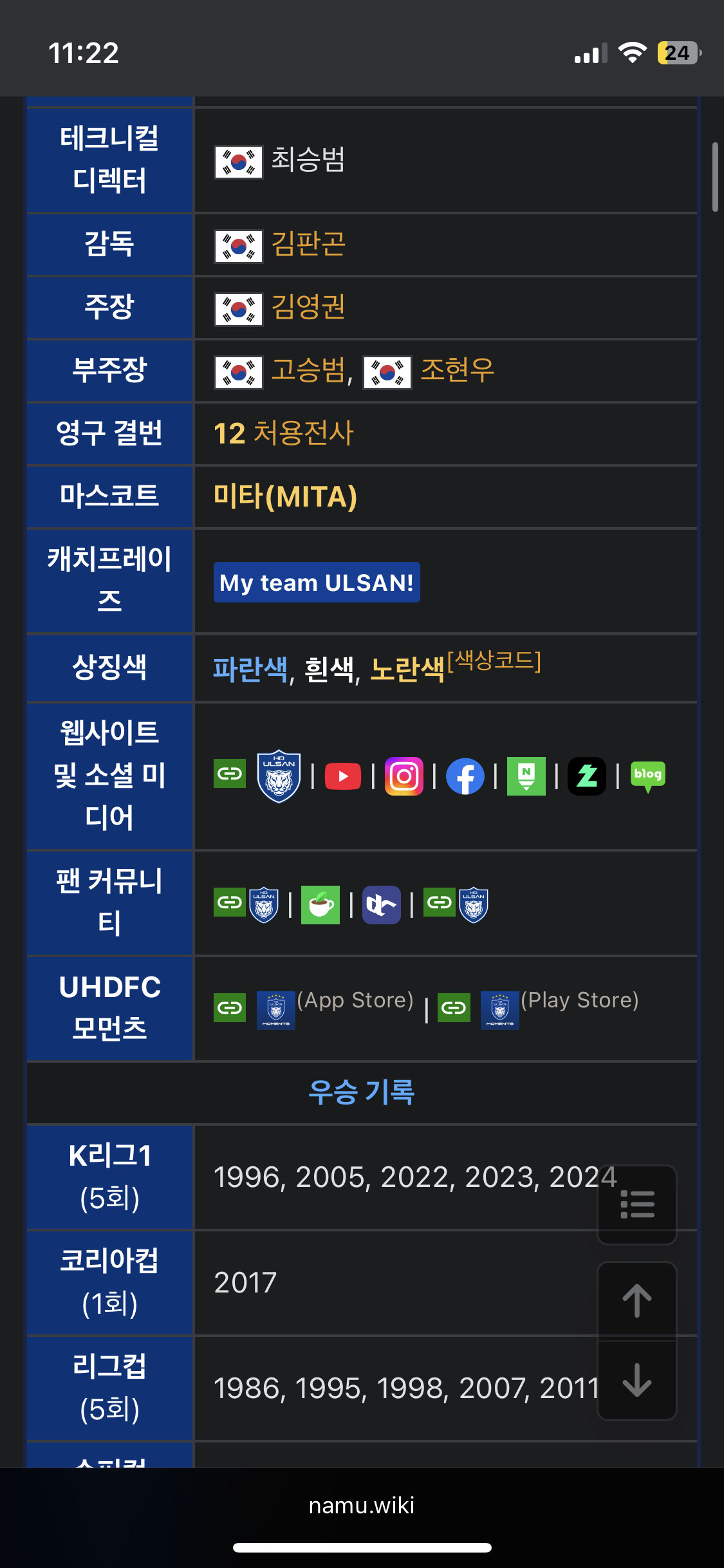
Task: Open the 조현우 vice-captain link
Action: click(x=457, y=371)
